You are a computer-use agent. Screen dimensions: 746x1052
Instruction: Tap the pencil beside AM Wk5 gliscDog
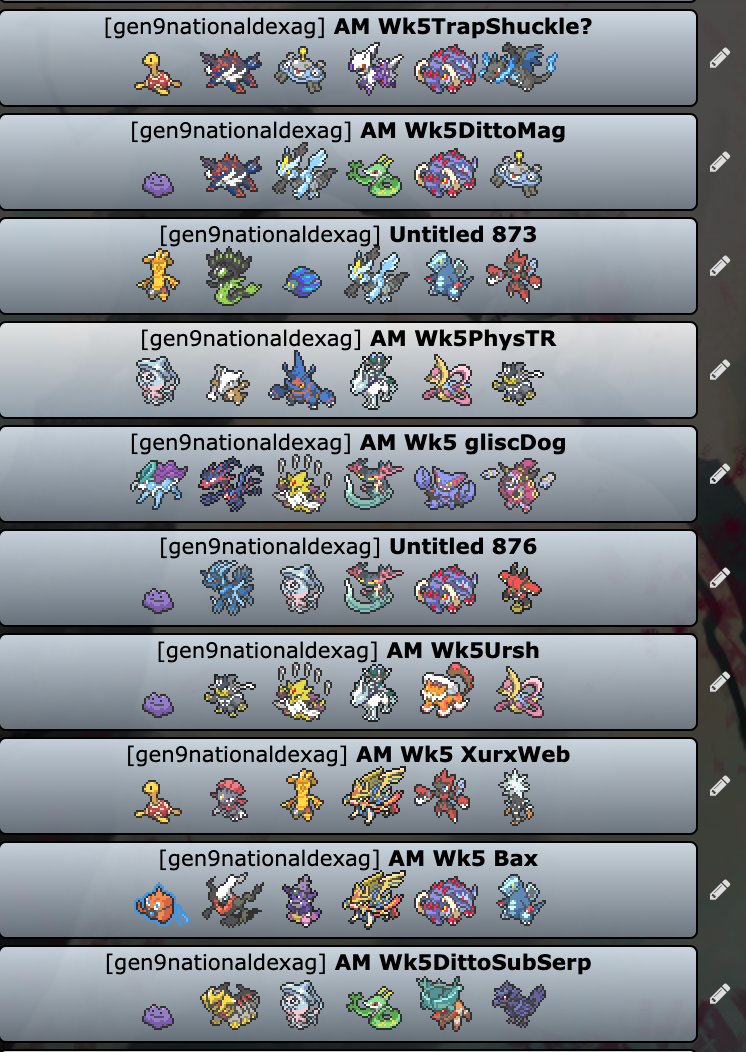click(x=720, y=474)
